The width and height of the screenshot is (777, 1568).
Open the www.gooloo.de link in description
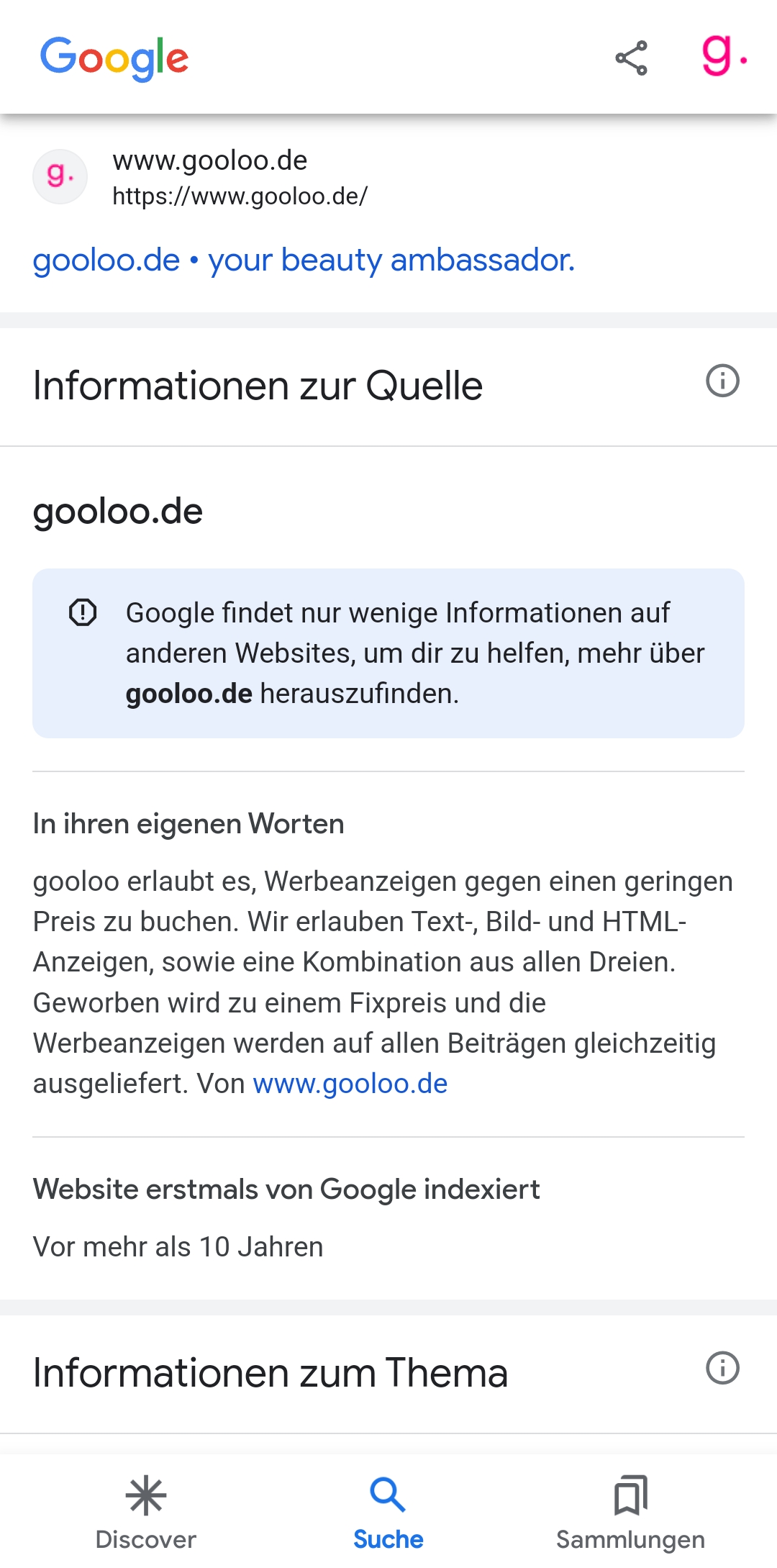[x=350, y=1083]
